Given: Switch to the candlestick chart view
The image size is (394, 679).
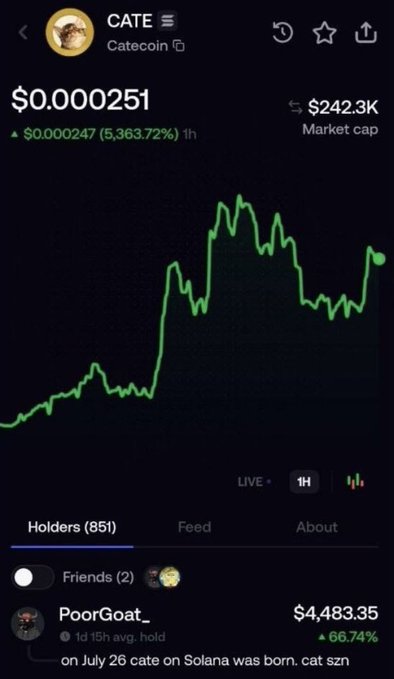Looking at the screenshot, I should coord(355,482).
